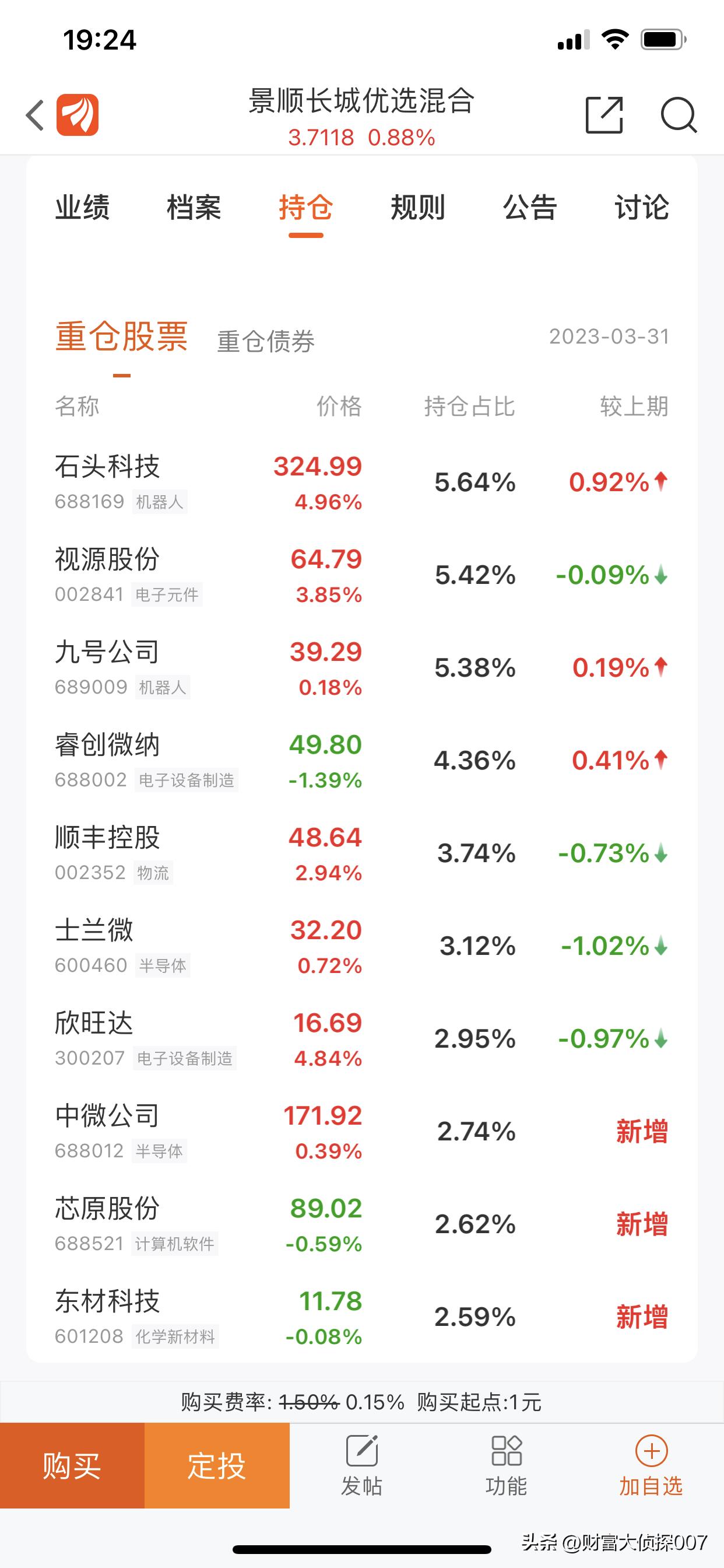Expand the date selector 2023-03-31
The height and width of the screenshot is (1568, 724).
pyautogui.click(x=610, y=338)
